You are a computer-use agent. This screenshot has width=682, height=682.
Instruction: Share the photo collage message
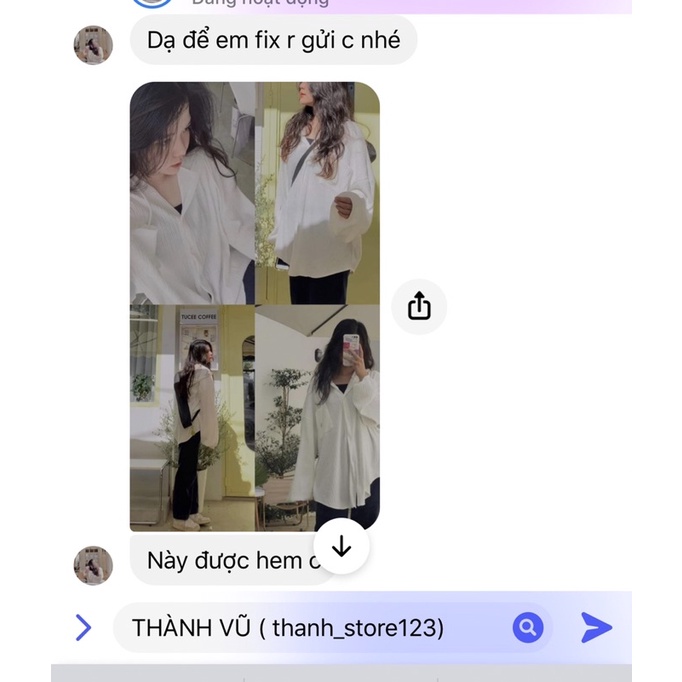[x=419, y=306]
